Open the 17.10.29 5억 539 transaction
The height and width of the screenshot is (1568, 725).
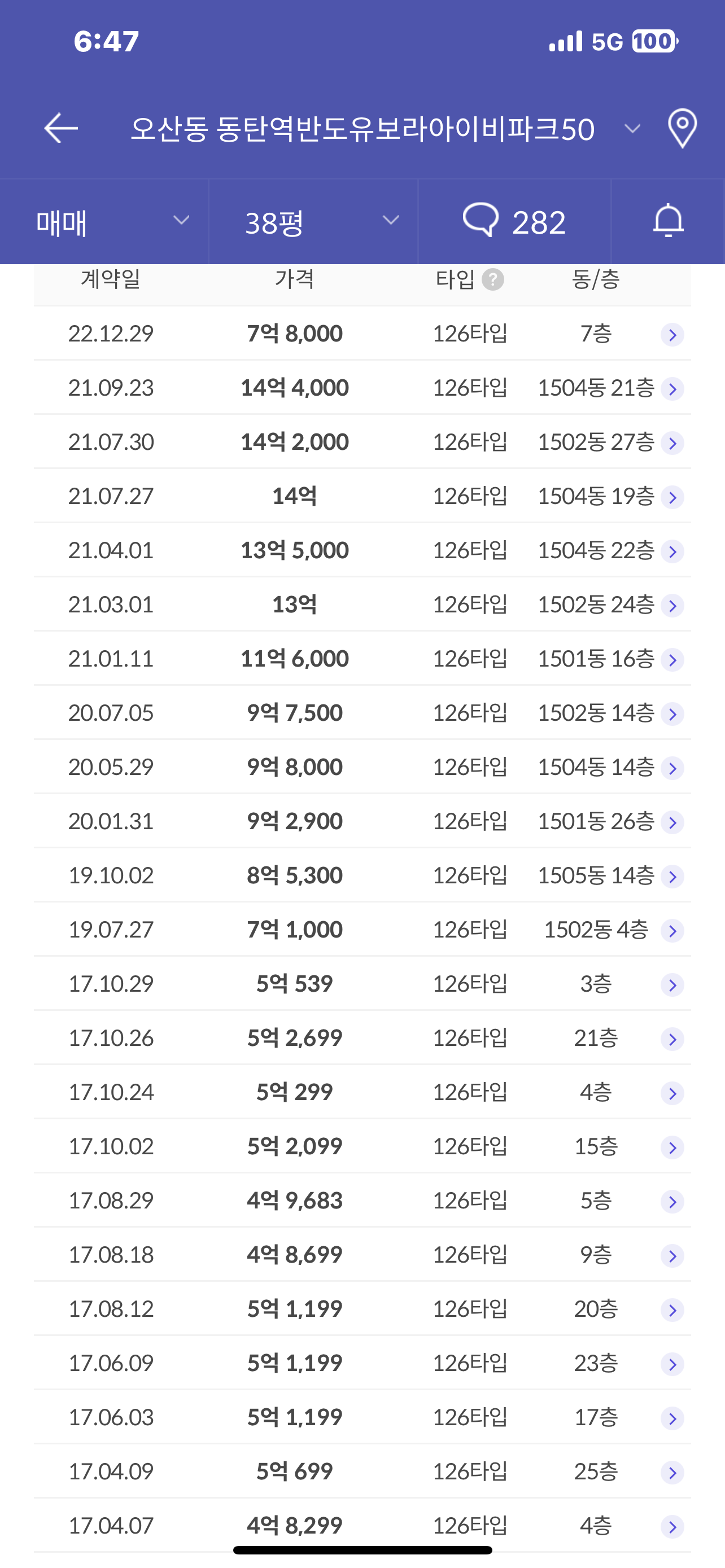coord(362,984)
